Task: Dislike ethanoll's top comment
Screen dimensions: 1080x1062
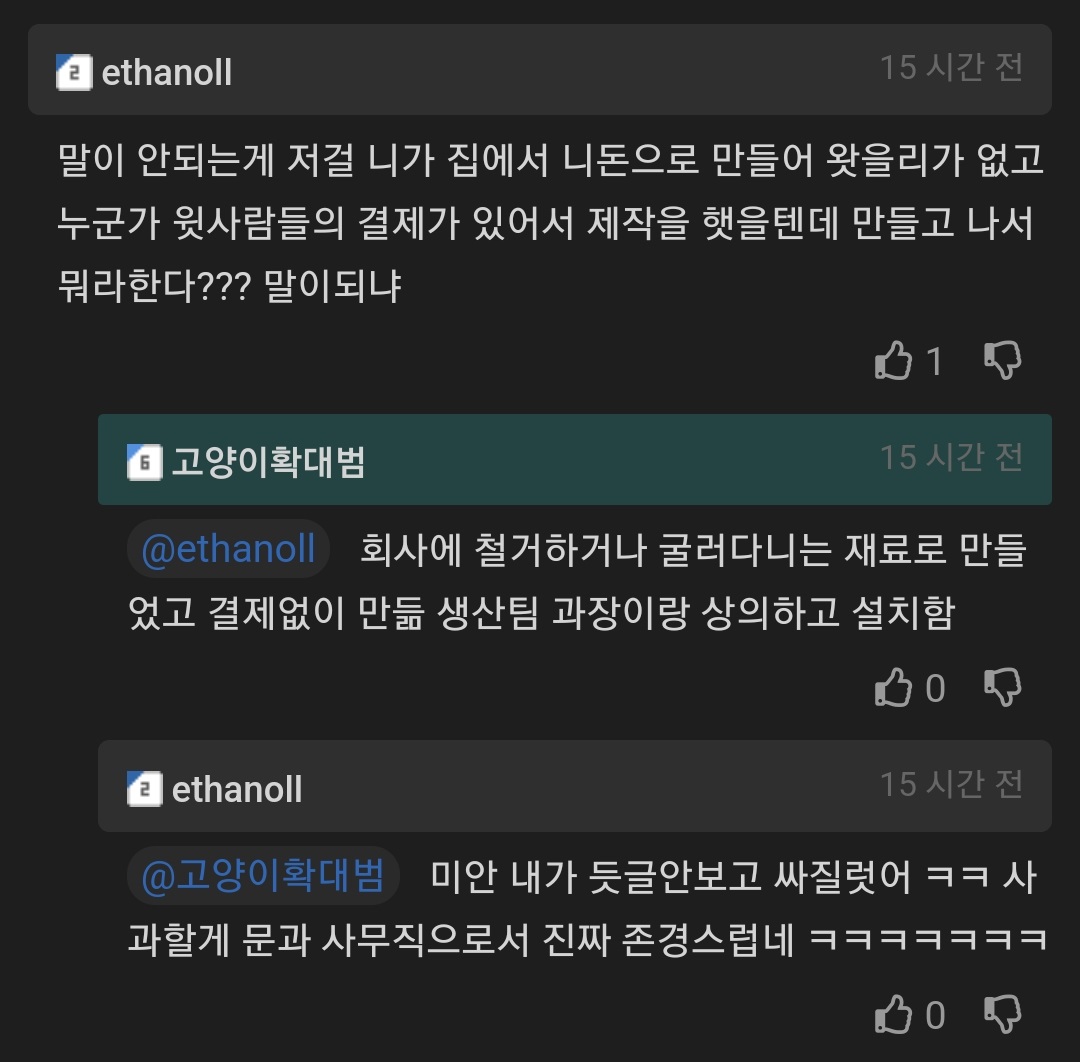Action: [x=1002, y=360]
